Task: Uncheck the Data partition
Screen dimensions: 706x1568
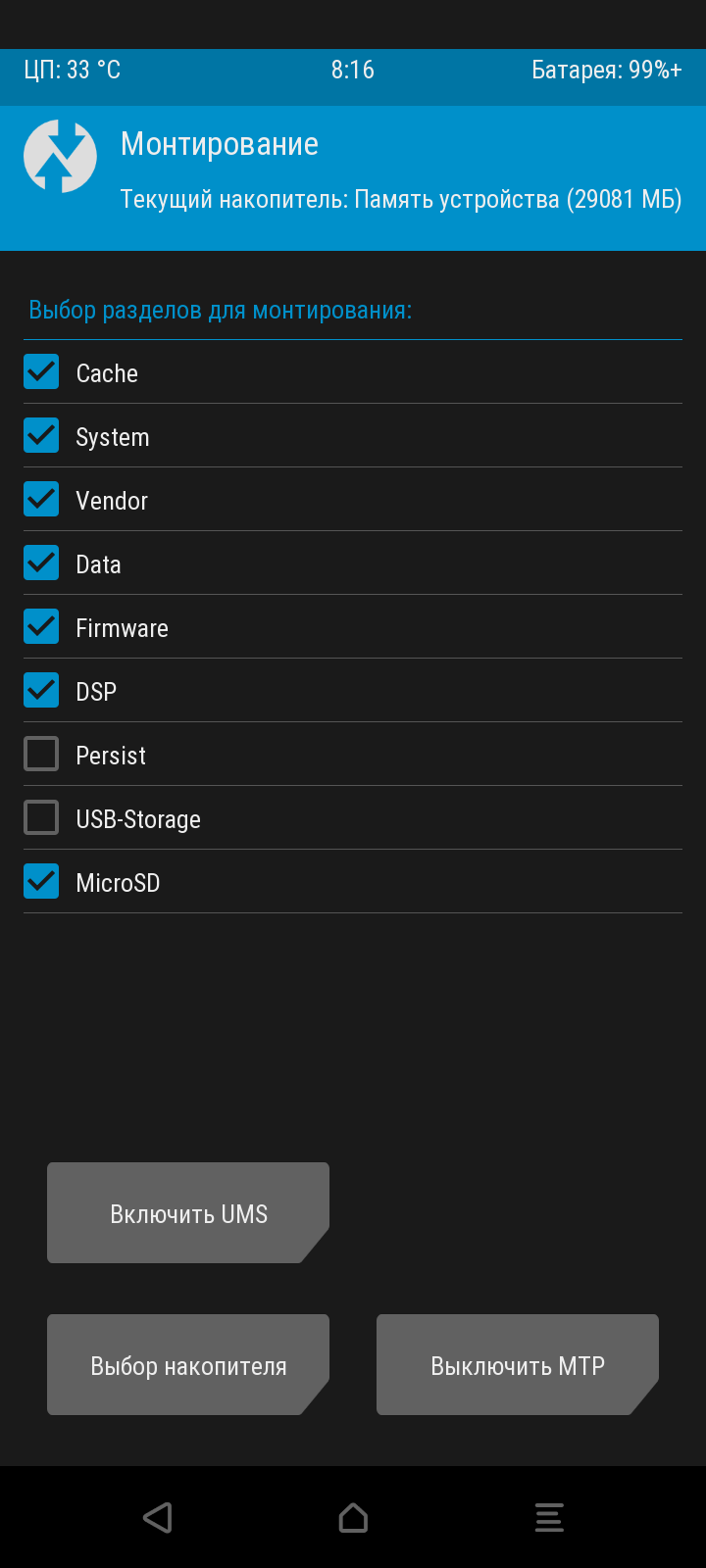Action: (x=41, y=563)
